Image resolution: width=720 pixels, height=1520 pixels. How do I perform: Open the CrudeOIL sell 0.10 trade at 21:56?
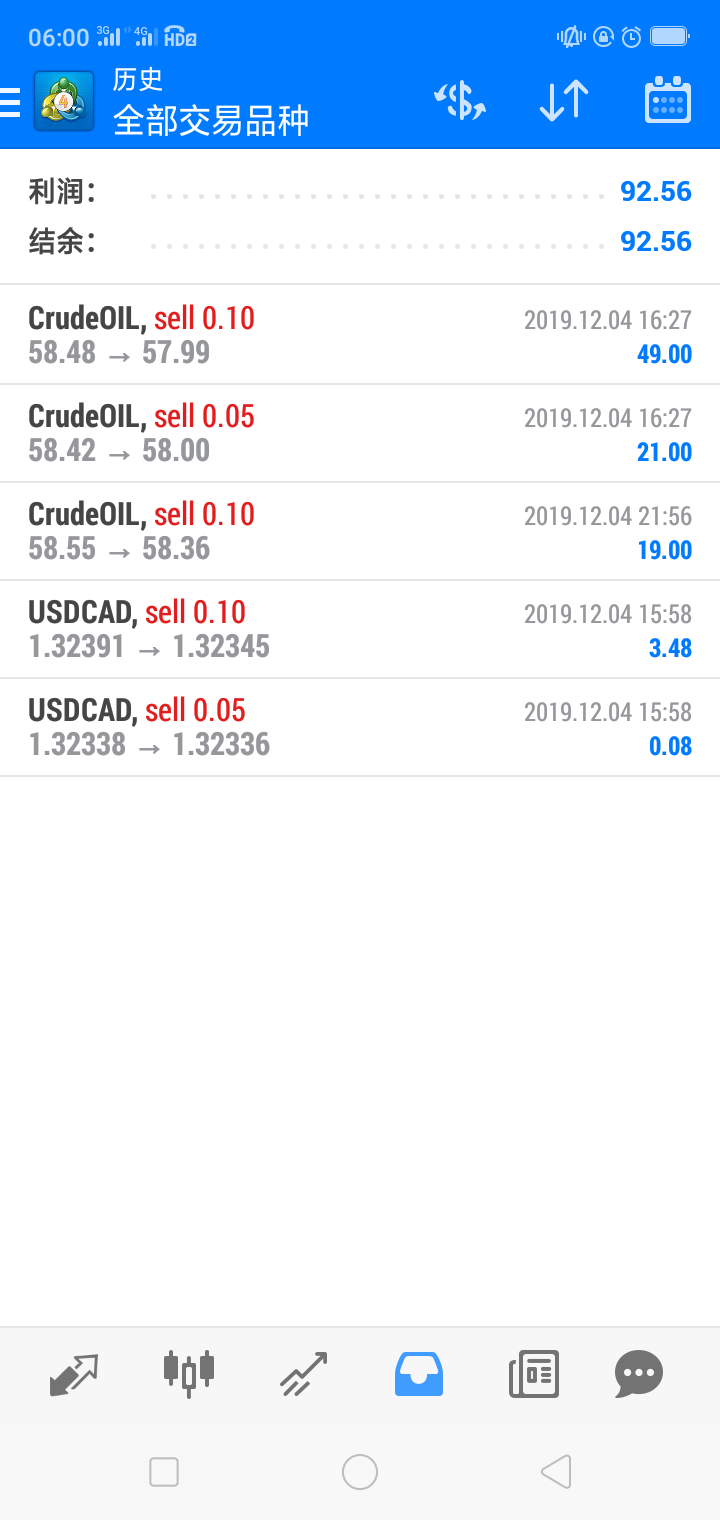point(360,531)
